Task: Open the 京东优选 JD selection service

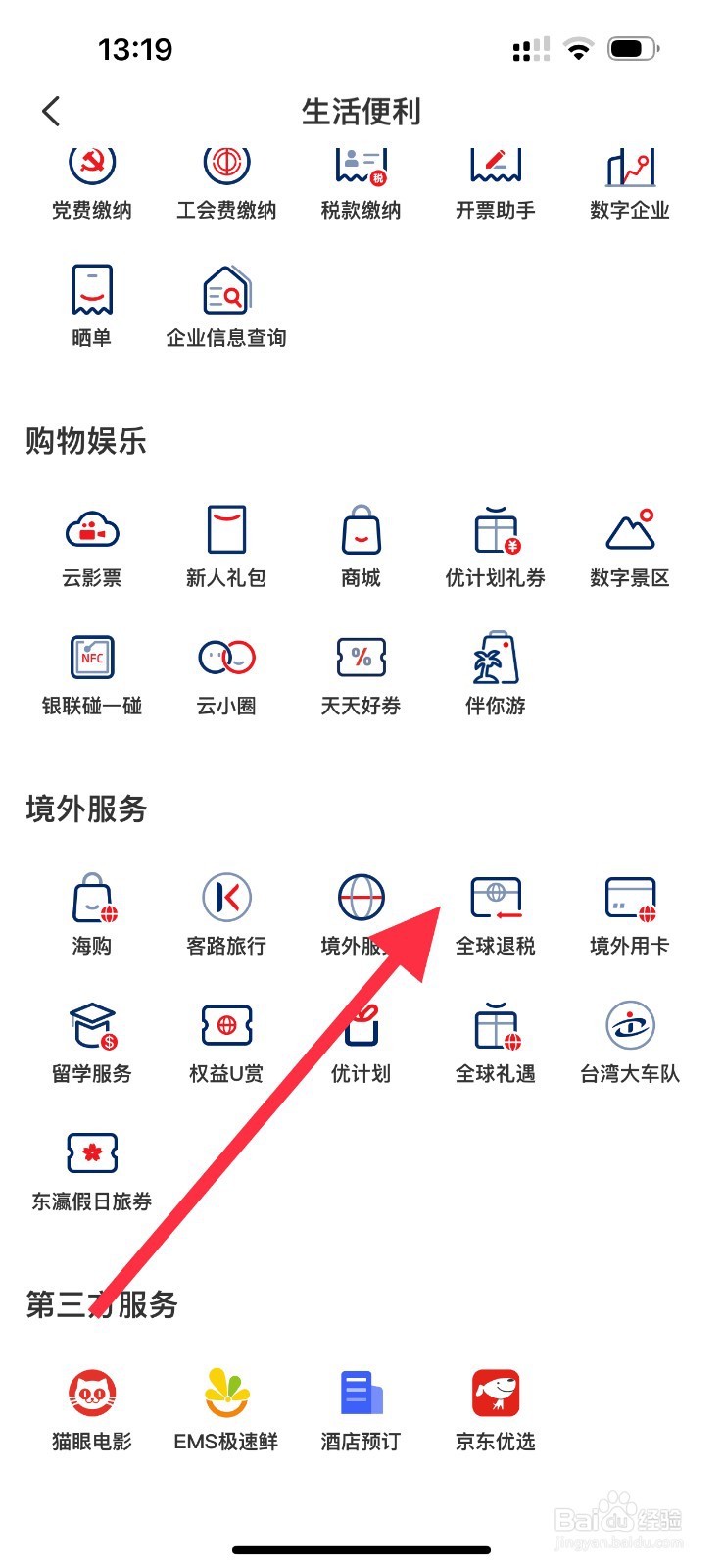Action: [x=495, y=1401]
